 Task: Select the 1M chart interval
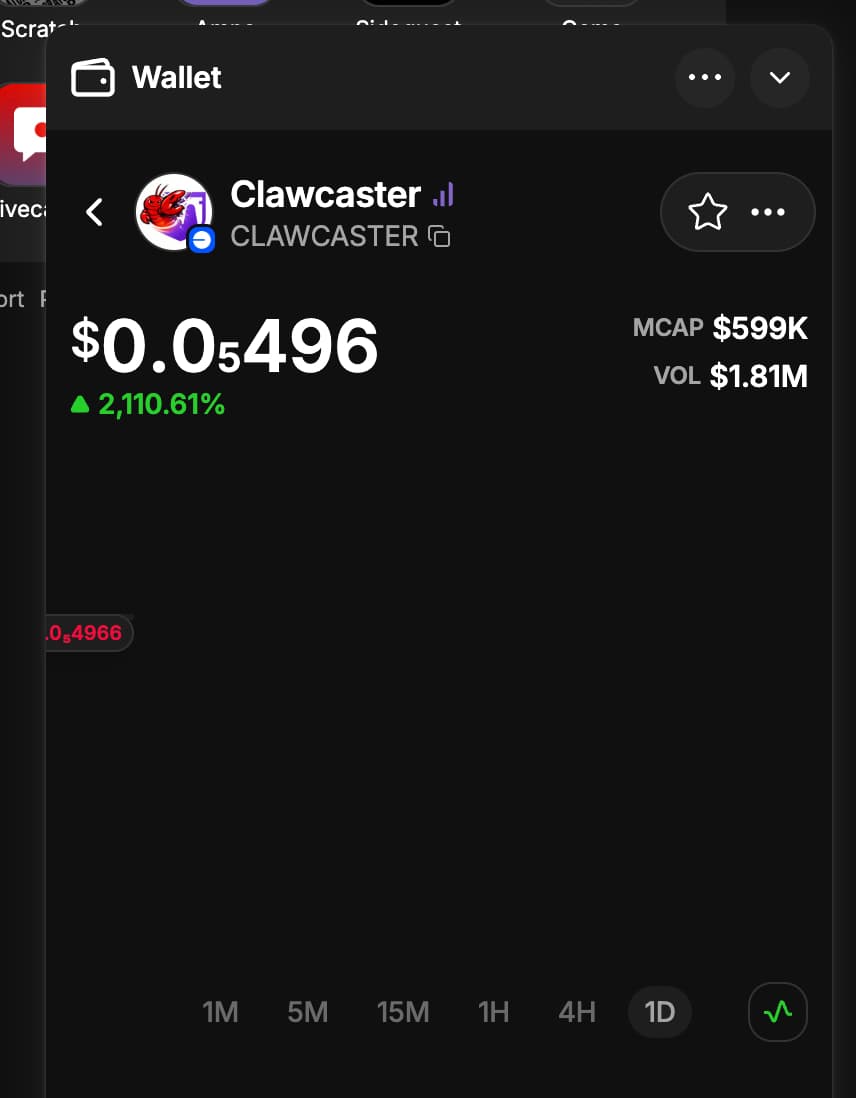pyautogui.click(x=220, y=1012)
